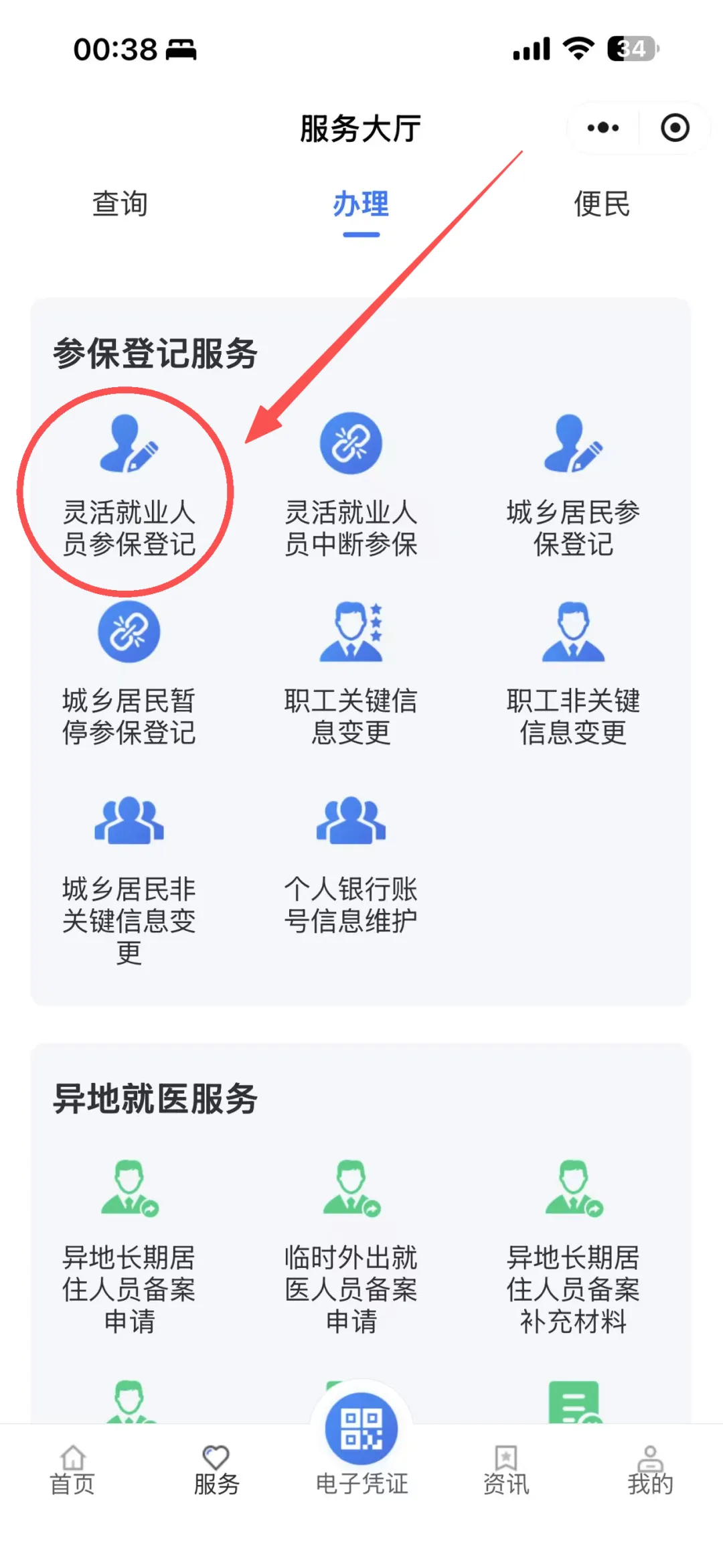The height and width of the screenshot is (1568, 723).
Task: Switch to the 资讯 tab
Action: (x=506, y=1471)
